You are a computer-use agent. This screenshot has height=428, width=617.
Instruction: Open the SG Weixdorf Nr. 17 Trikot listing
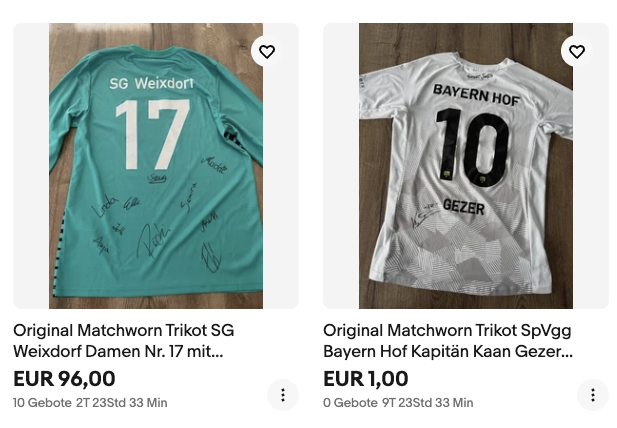click(156, 166)
